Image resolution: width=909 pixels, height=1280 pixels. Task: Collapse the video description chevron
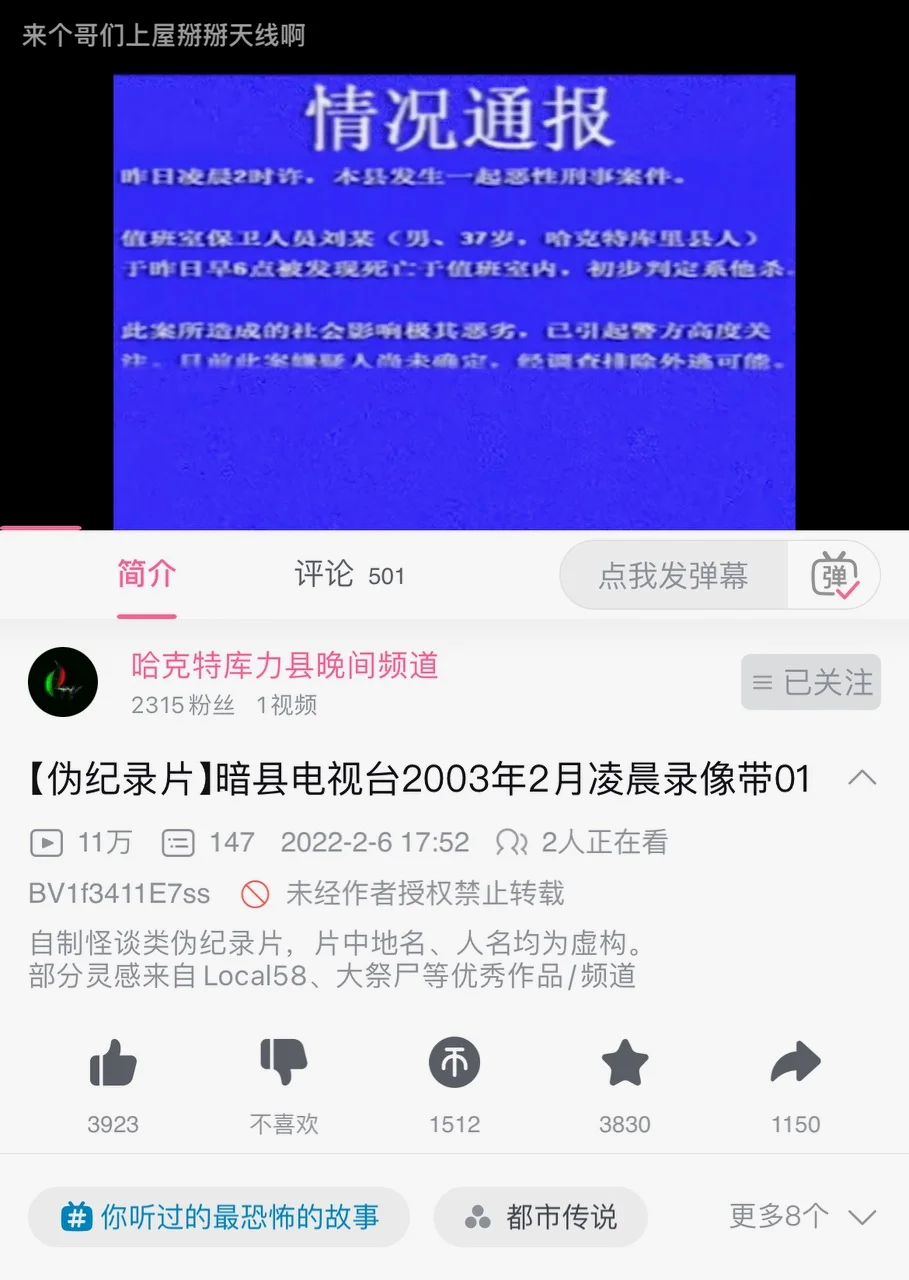click(862, 778)
